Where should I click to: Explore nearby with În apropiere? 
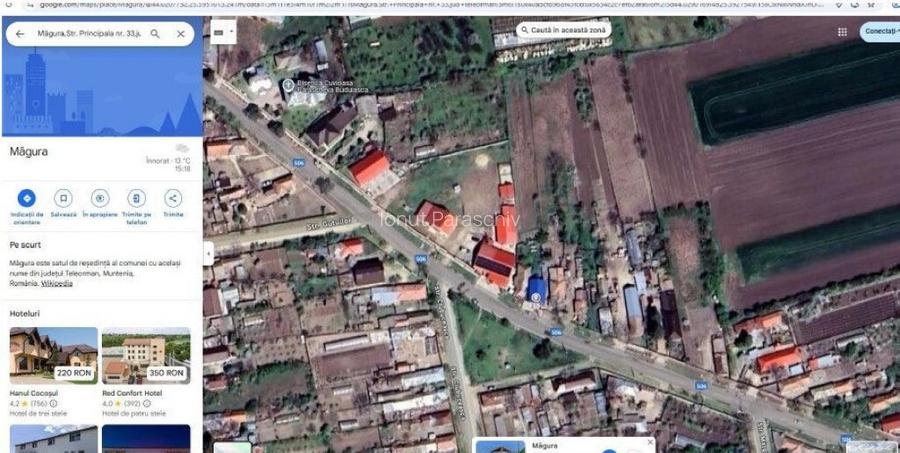100,198
